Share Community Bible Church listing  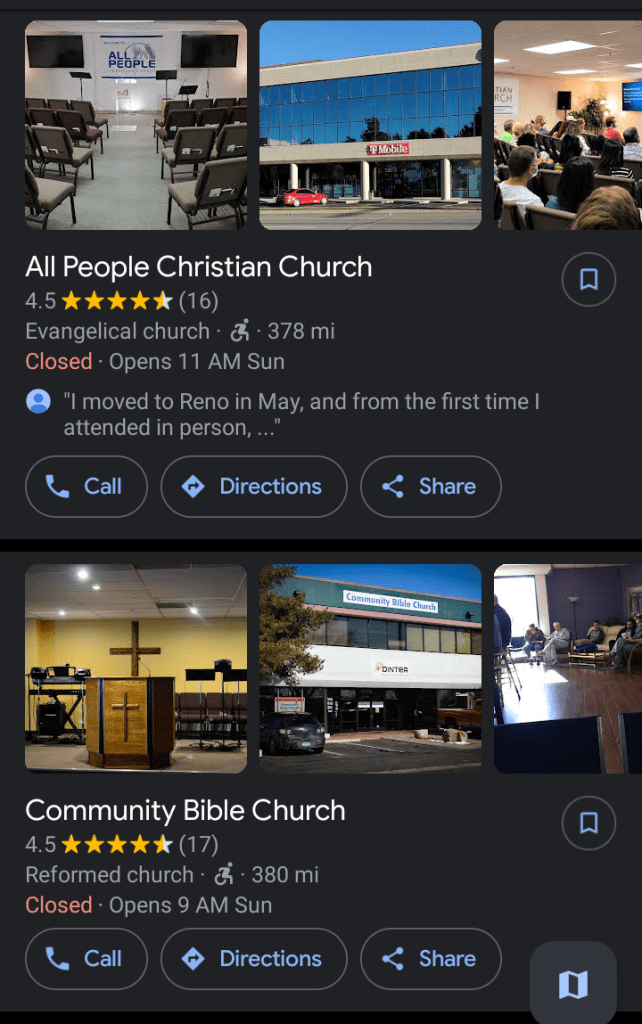[x=430, y=958]
